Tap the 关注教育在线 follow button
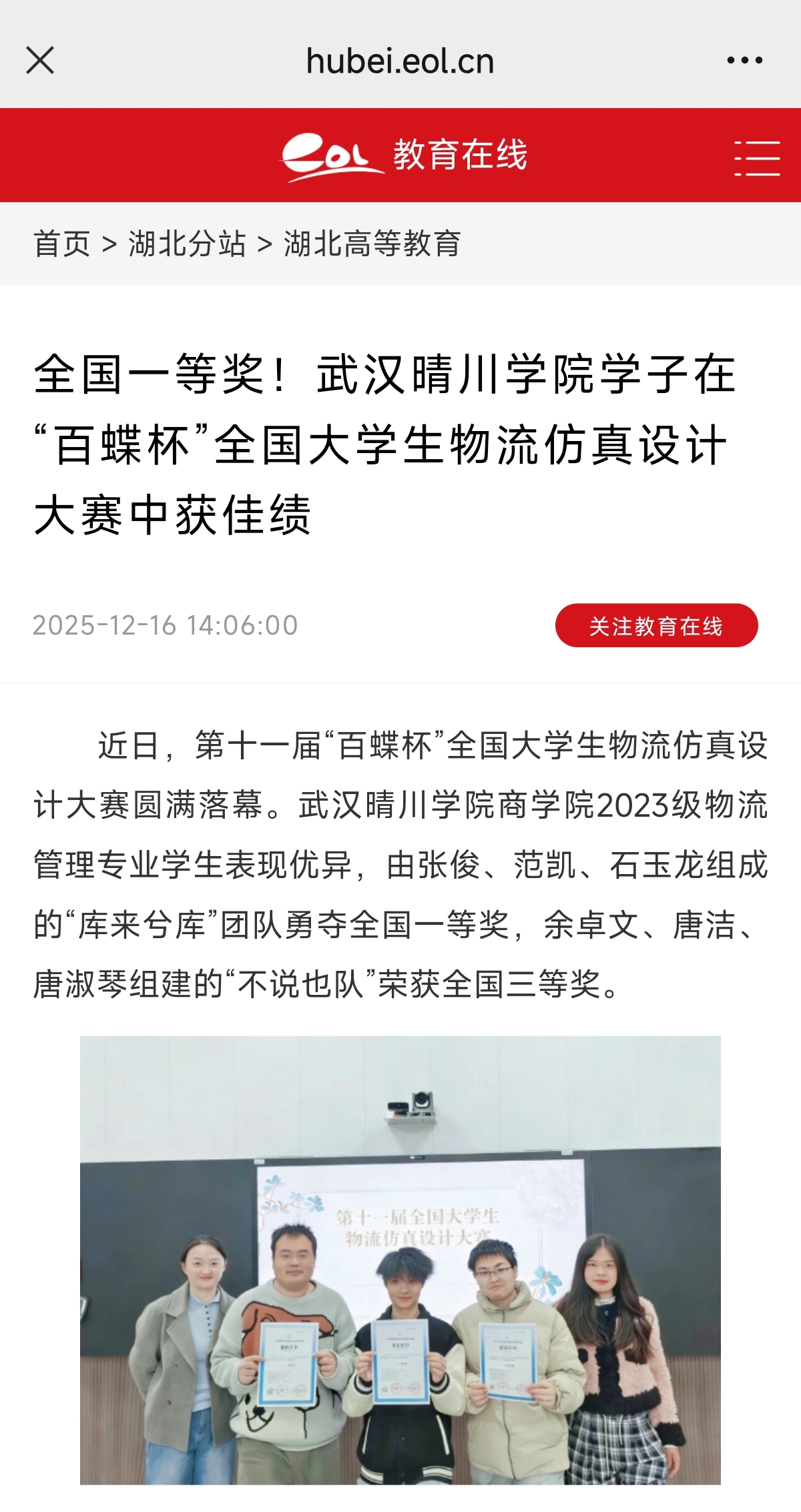Image resolution: width=801 pixels, height=1512 pixels. [656, 626]
